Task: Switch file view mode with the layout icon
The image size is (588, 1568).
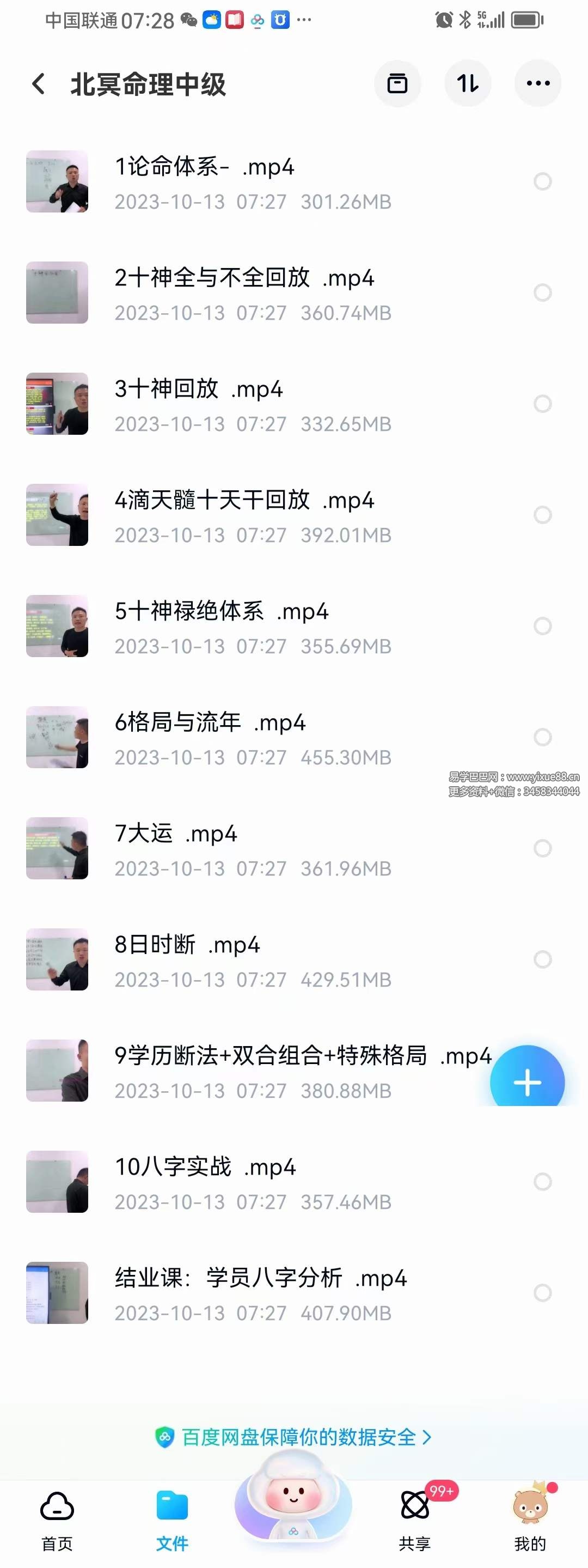Action: click(397, 84)
